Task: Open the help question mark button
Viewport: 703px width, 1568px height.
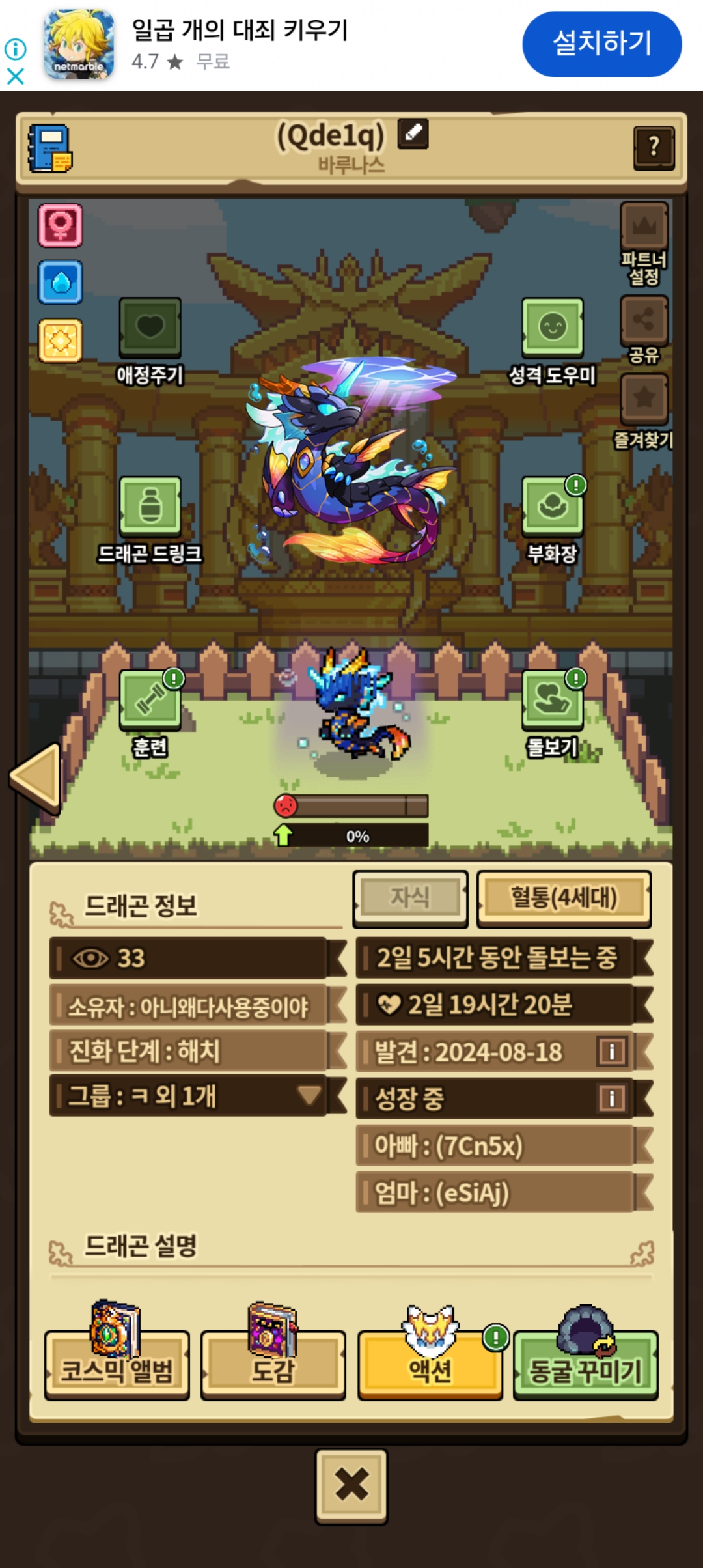Action: pyautogui.click(x=653, y=148)
